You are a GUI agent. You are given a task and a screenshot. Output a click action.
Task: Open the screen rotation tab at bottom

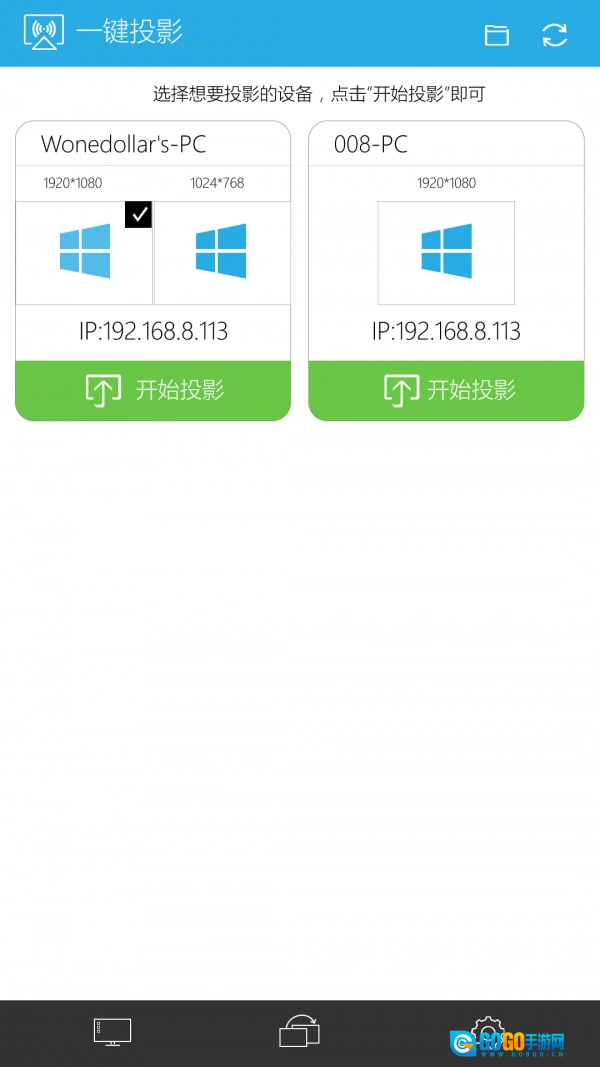[299, 1030]
